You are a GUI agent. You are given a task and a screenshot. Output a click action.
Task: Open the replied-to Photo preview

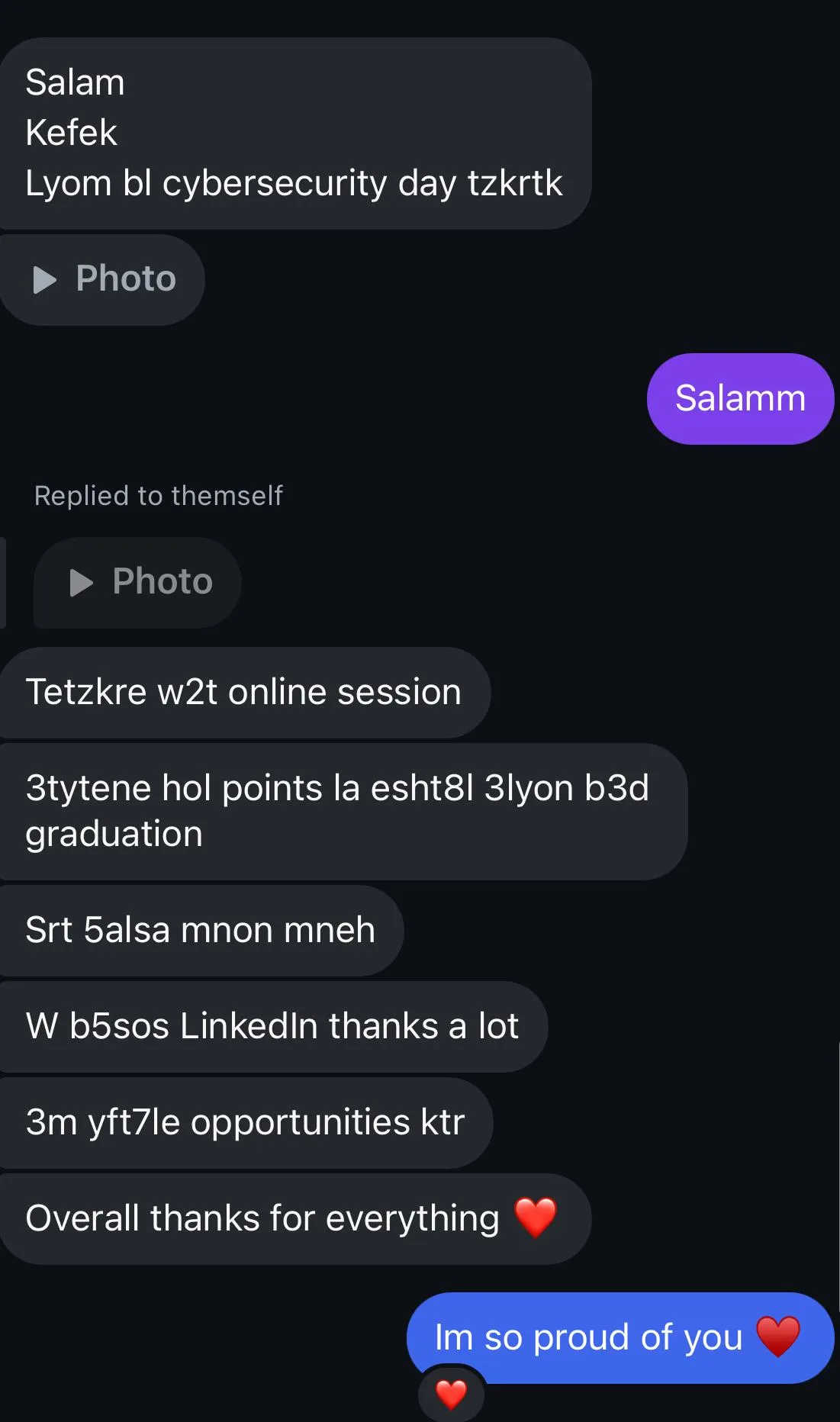(x=139, y=582)
